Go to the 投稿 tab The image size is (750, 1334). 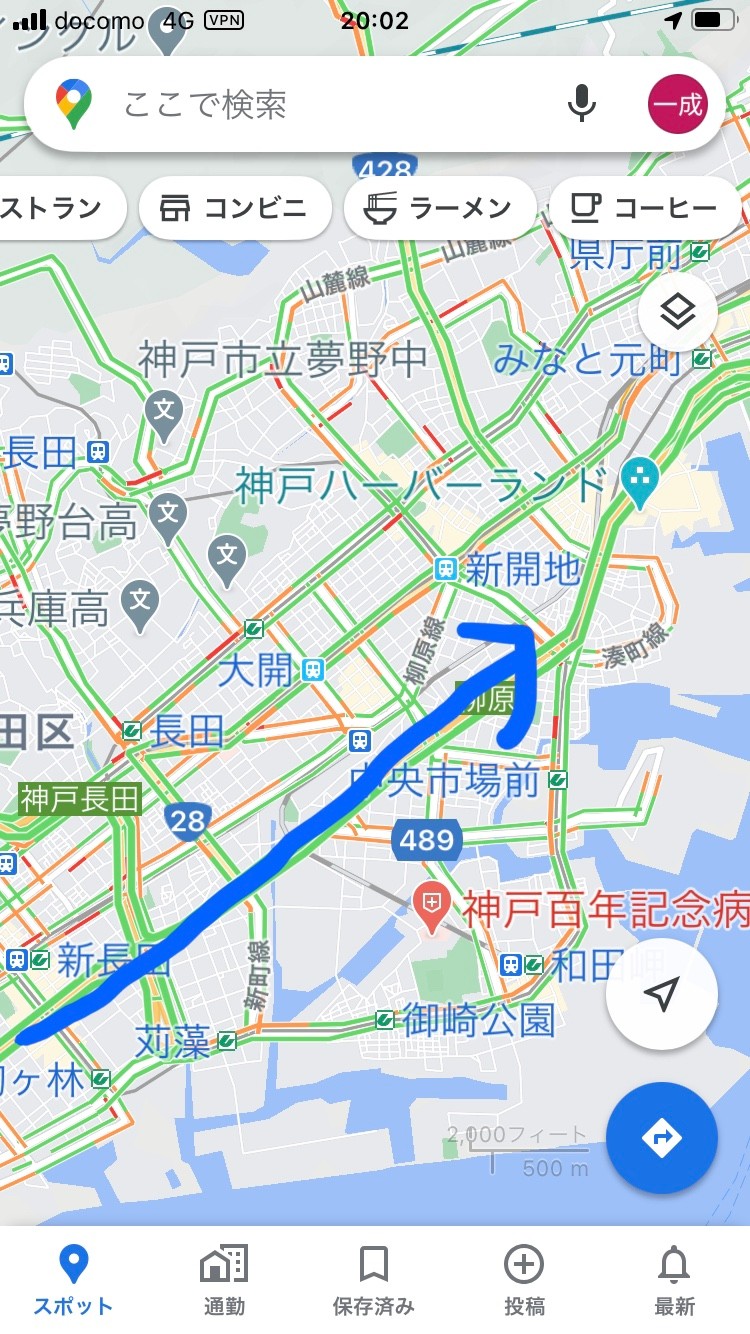click(524, 1280)
